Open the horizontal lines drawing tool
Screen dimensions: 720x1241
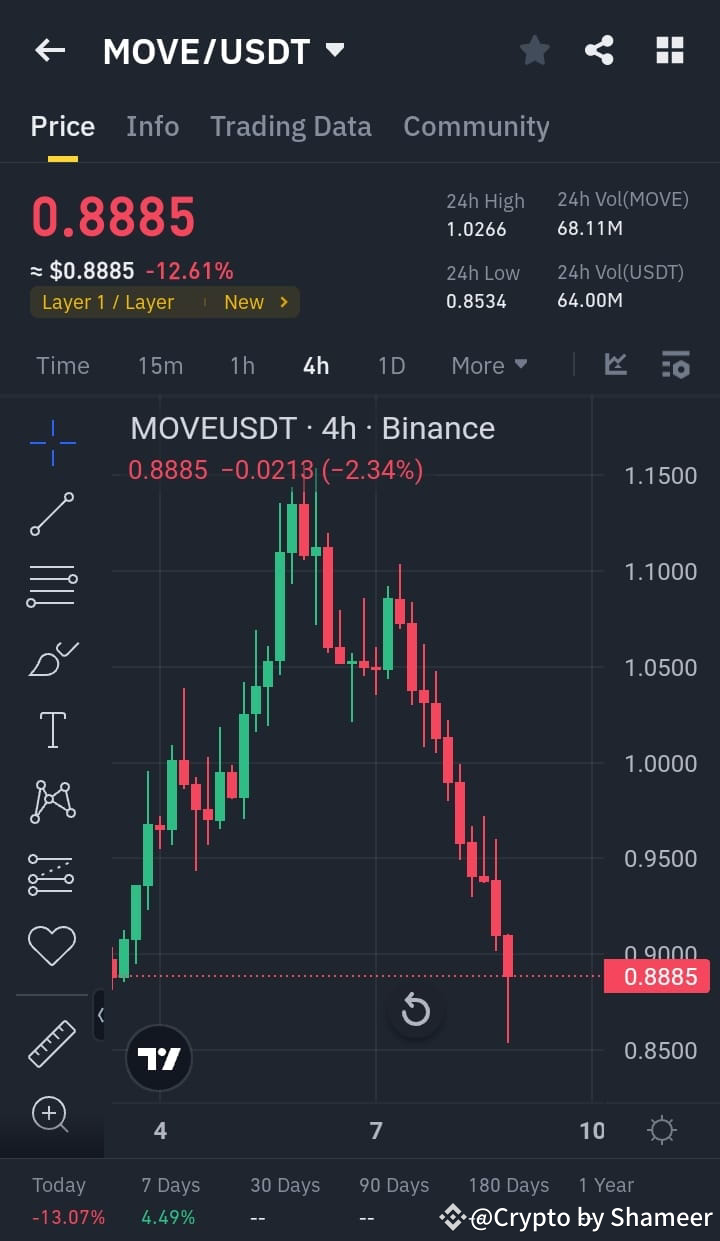[x=52, y=586]
